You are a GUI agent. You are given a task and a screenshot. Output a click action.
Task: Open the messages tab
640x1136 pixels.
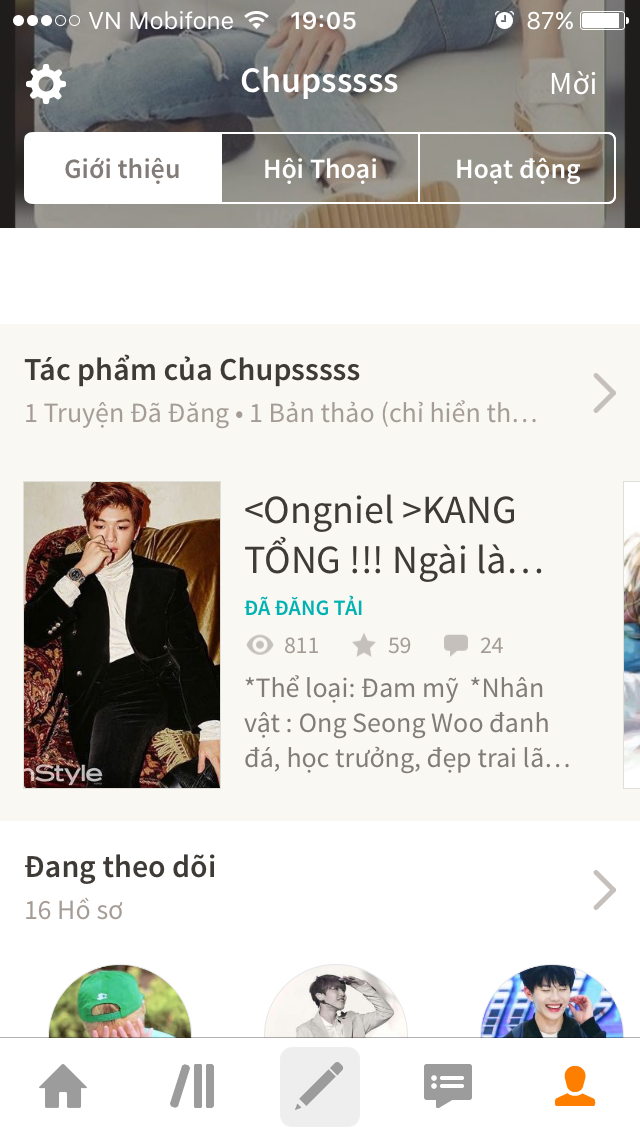click(x=447, y=1087)
